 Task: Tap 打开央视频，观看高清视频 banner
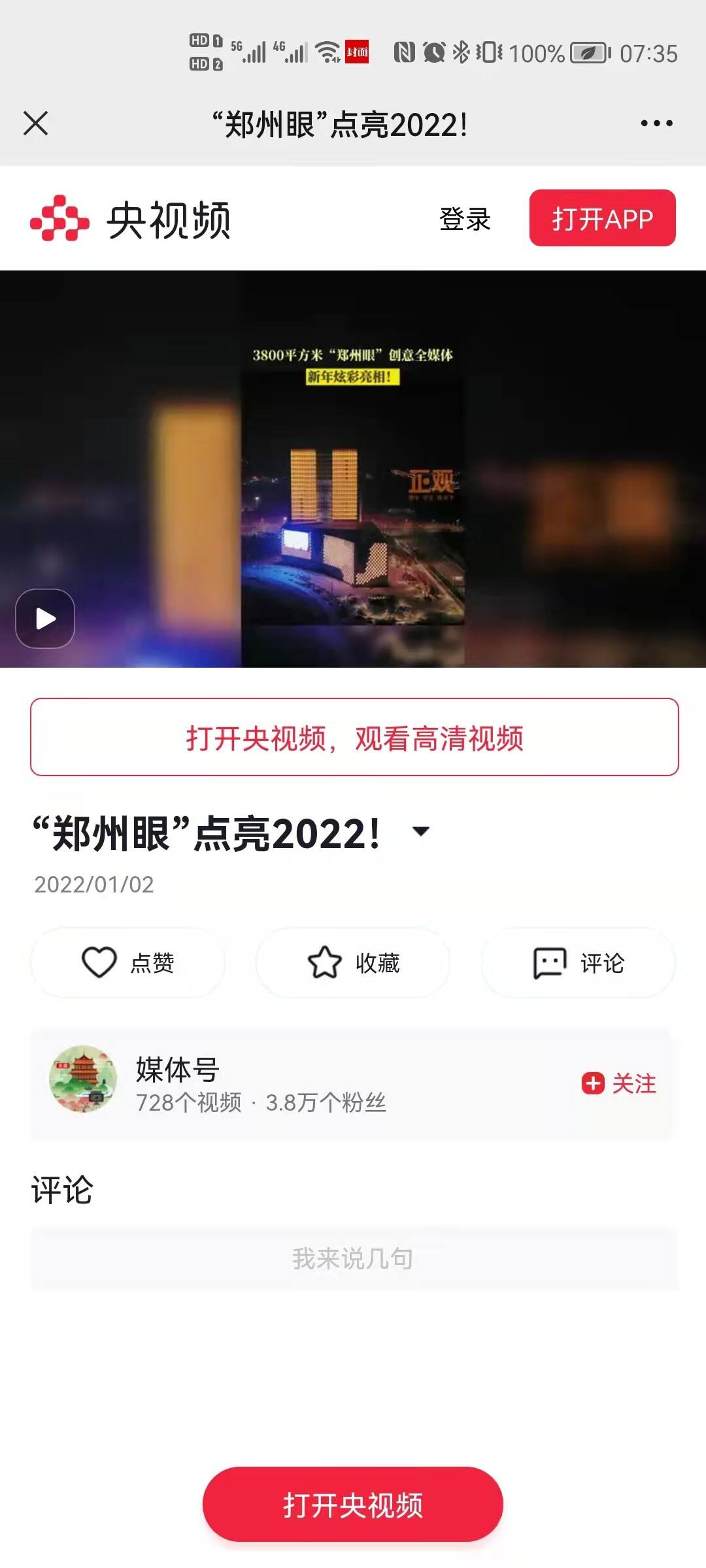354,738
